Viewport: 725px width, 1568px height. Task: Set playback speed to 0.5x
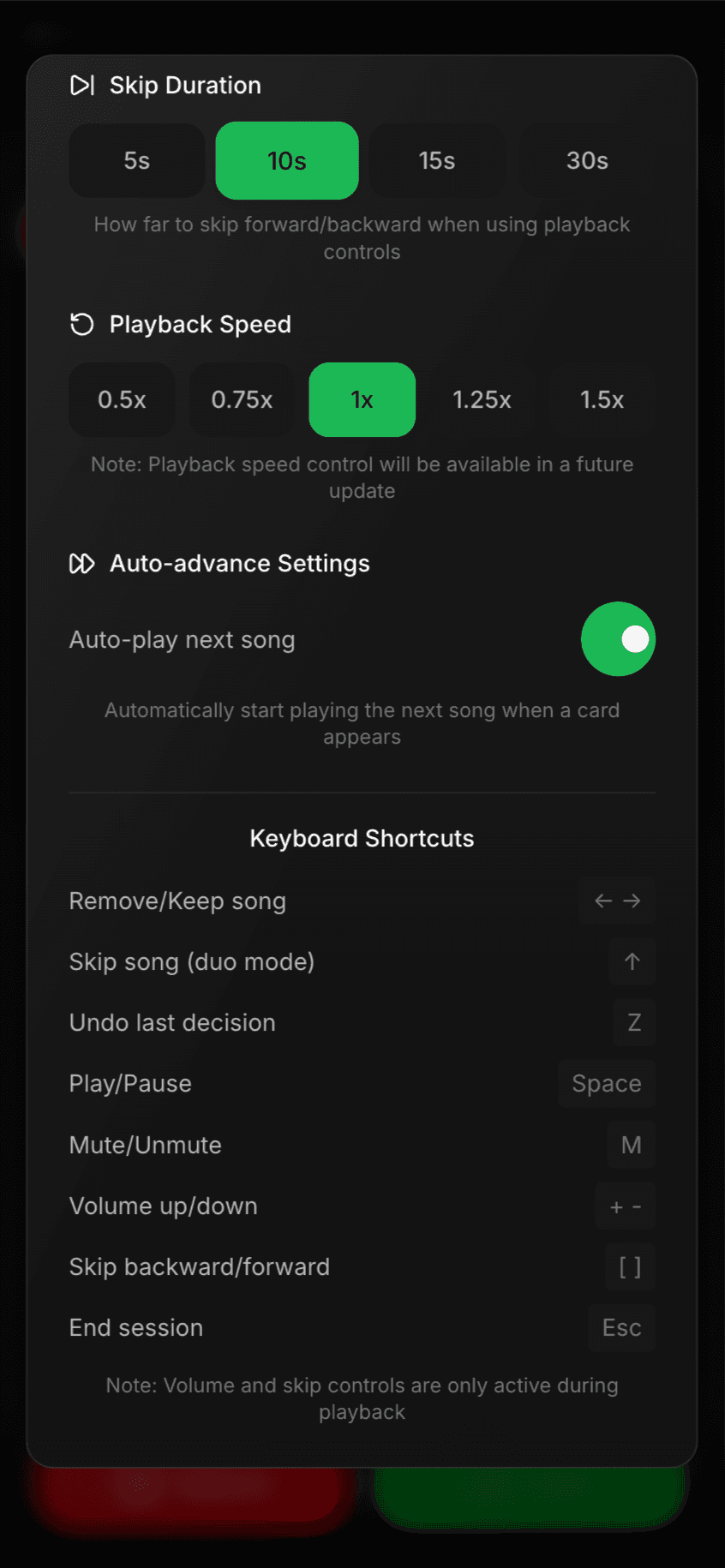click(123, 399)
